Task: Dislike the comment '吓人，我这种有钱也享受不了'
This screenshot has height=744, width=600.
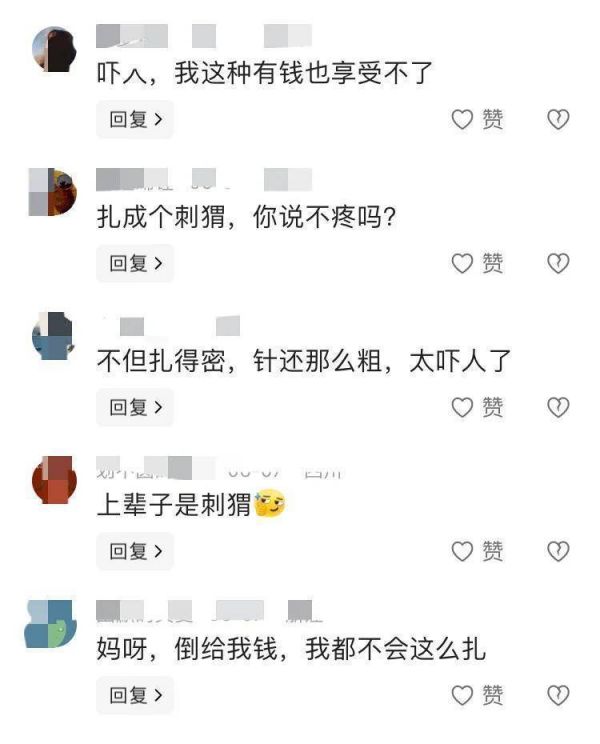Action: 558,120
